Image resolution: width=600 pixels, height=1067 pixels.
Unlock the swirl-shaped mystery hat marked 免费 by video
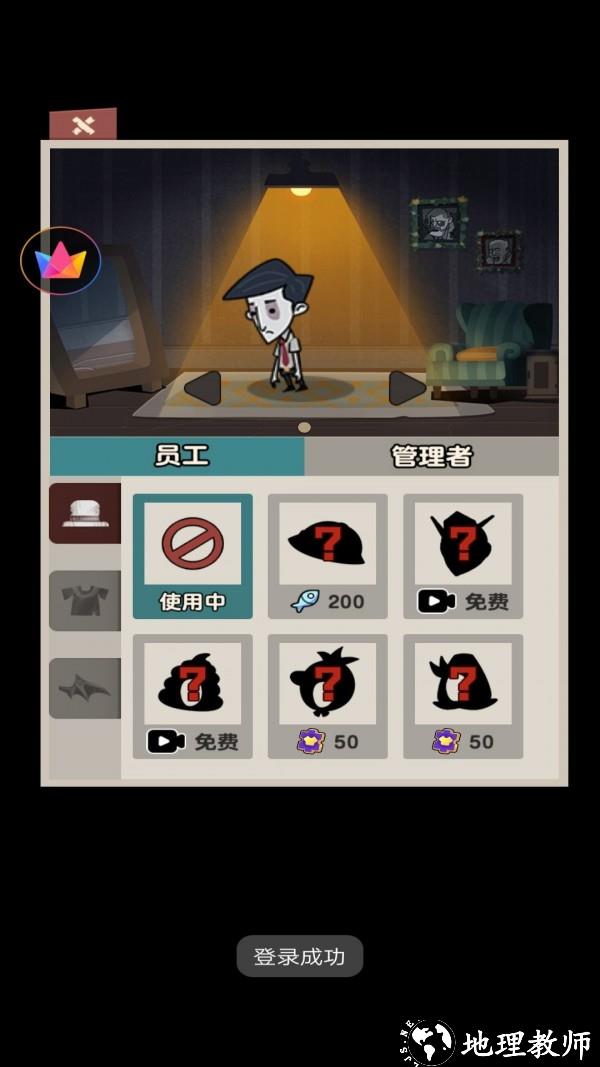pos(193,697)
